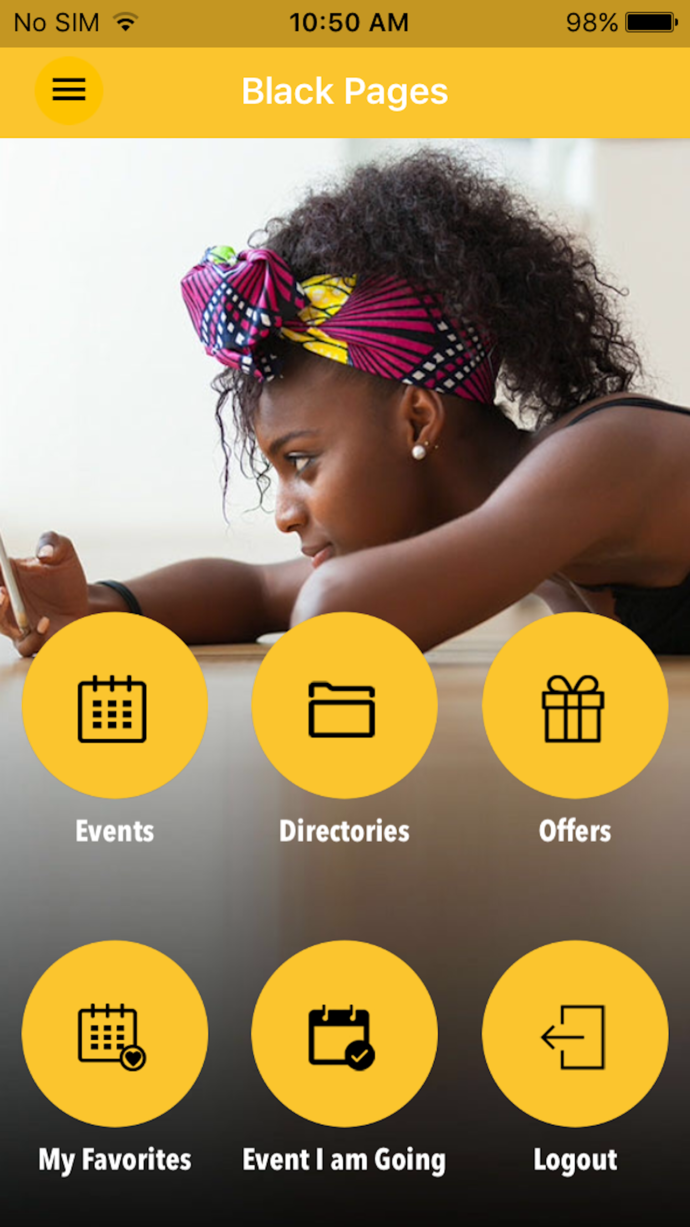Image resolution: width=690 pixels, height=1227 pixels.
Task: Show Event I am Going
Action: point(344,1034)
